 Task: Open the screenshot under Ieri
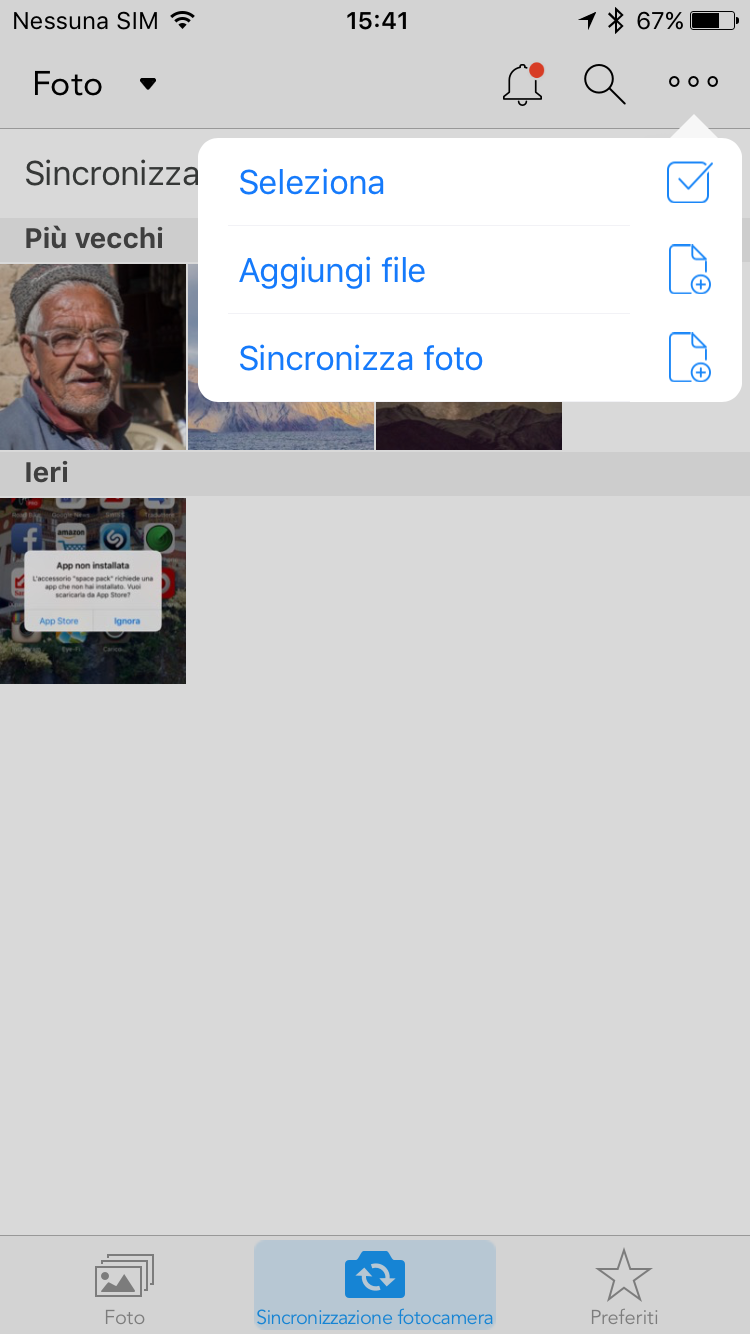[x=93, y=591]
